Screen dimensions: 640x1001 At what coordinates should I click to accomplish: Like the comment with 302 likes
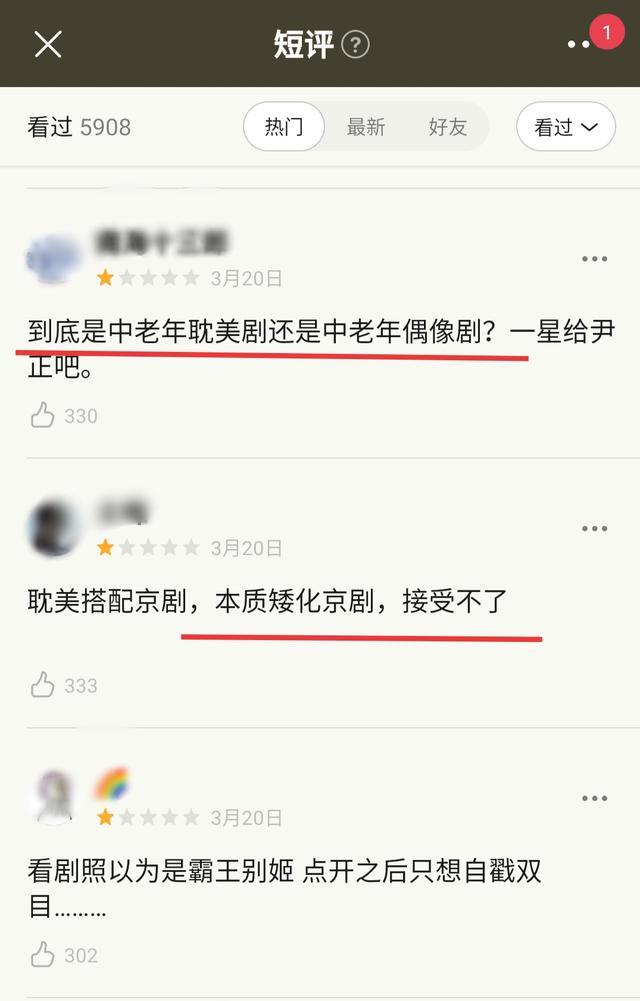coord(43,955)
